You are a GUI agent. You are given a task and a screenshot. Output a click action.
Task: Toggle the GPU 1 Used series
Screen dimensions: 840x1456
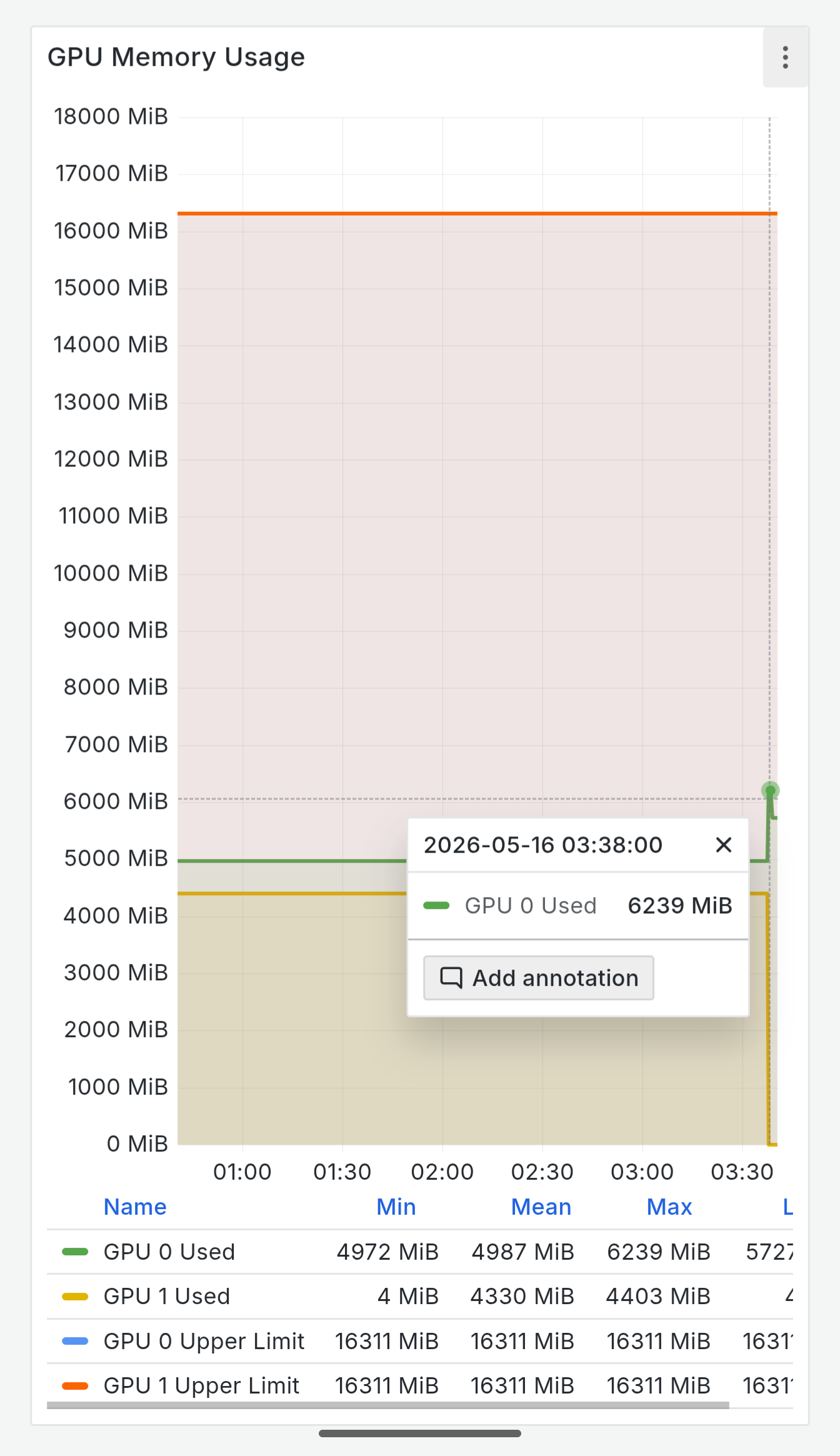tap(167, 1296)
